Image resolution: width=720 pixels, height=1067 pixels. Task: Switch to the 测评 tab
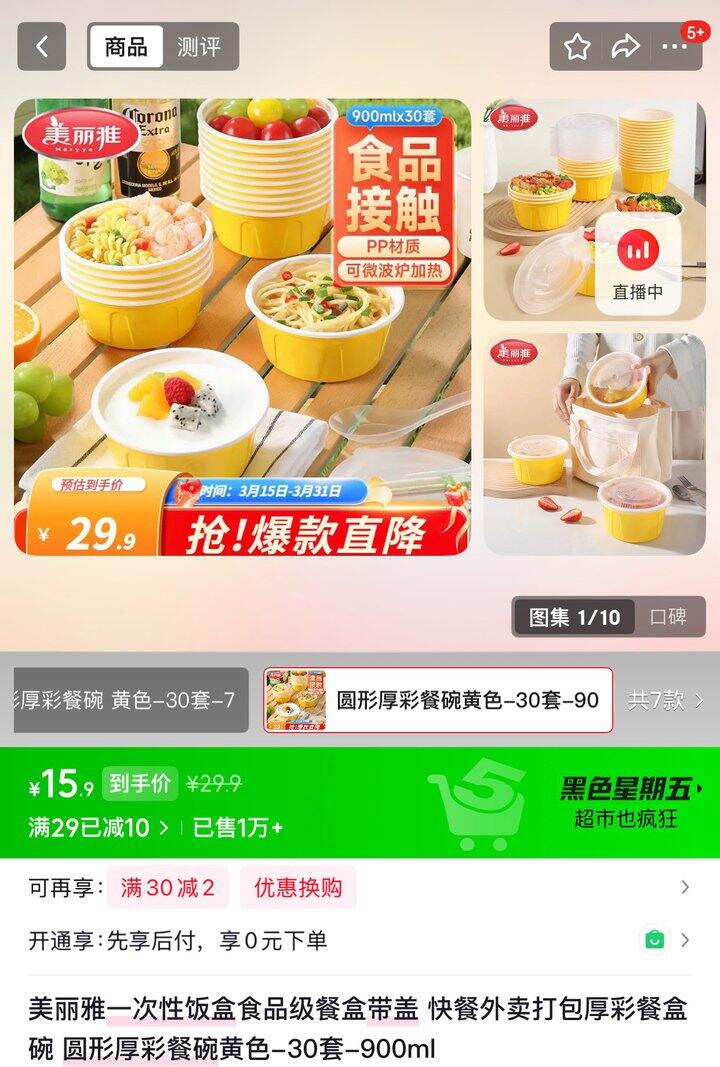click(199, 47)
